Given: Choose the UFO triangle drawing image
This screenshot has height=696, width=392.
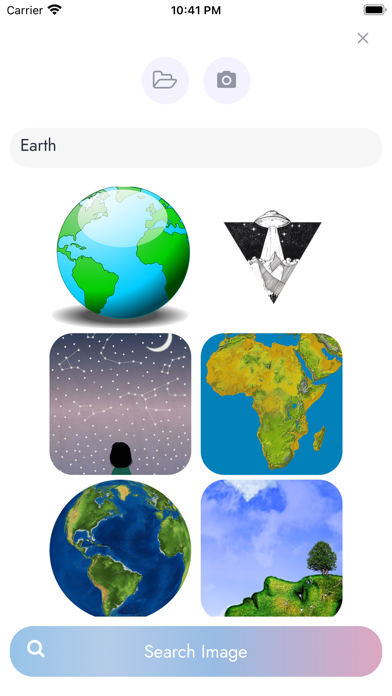Looking at the screenshot, I should (x=272, y=257).
